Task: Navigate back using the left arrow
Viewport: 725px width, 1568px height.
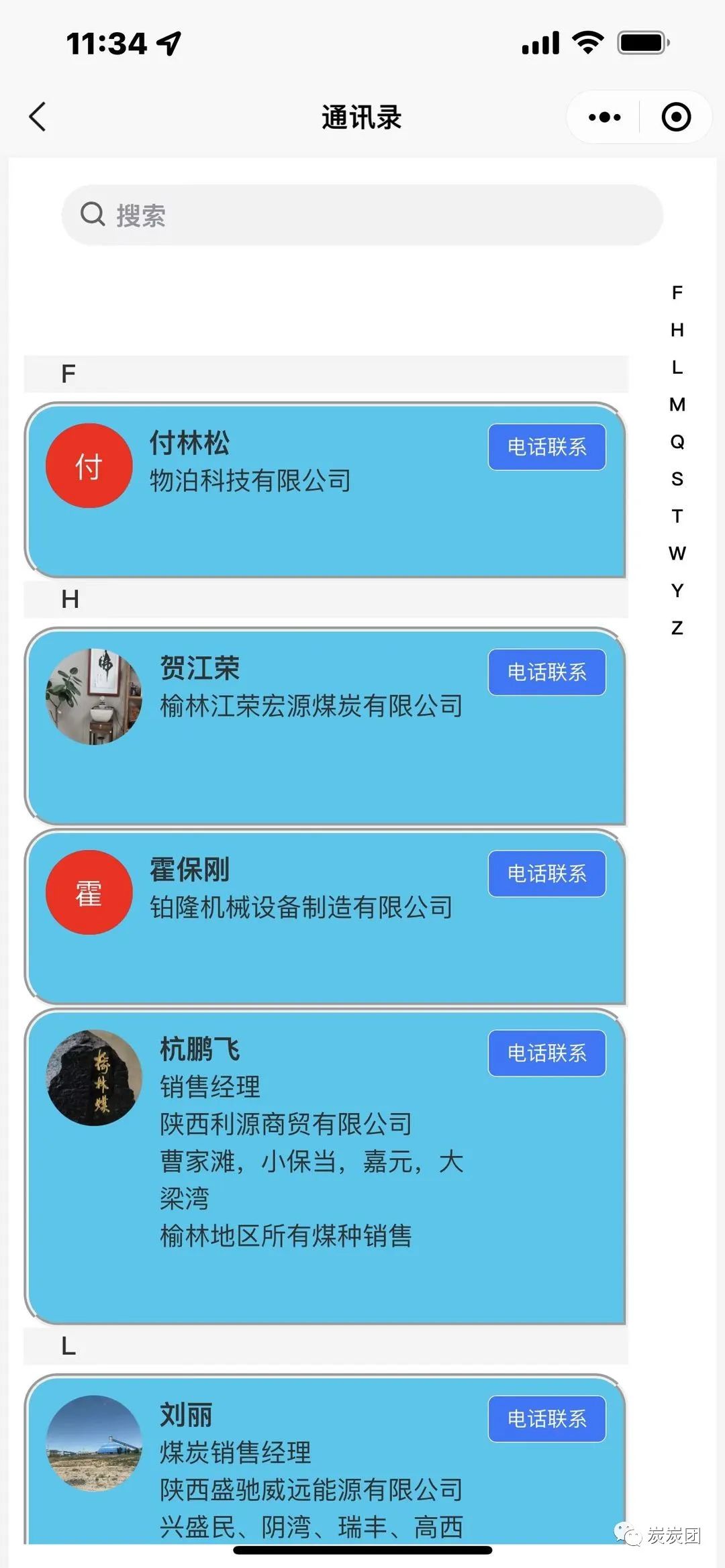Action: (38, 115)
